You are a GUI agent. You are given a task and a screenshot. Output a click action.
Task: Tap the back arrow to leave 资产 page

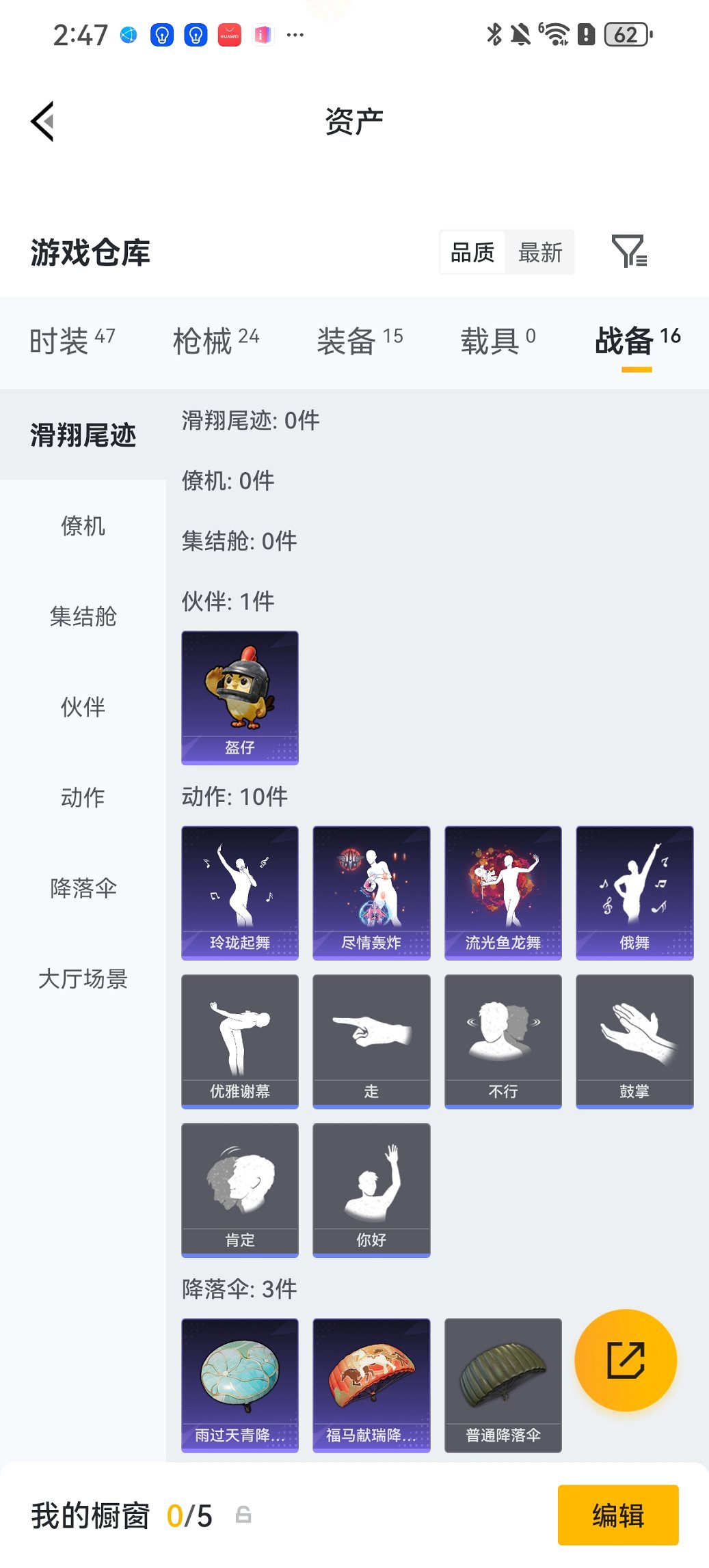tap(42, 120)
